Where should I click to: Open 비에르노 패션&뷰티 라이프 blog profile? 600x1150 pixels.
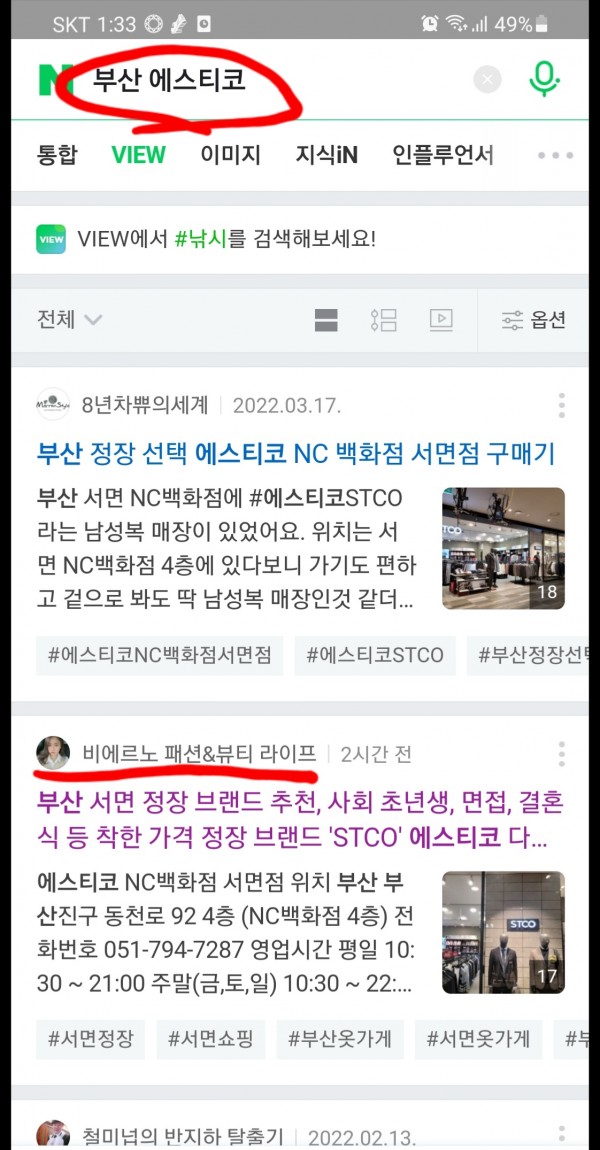[198, 753]
